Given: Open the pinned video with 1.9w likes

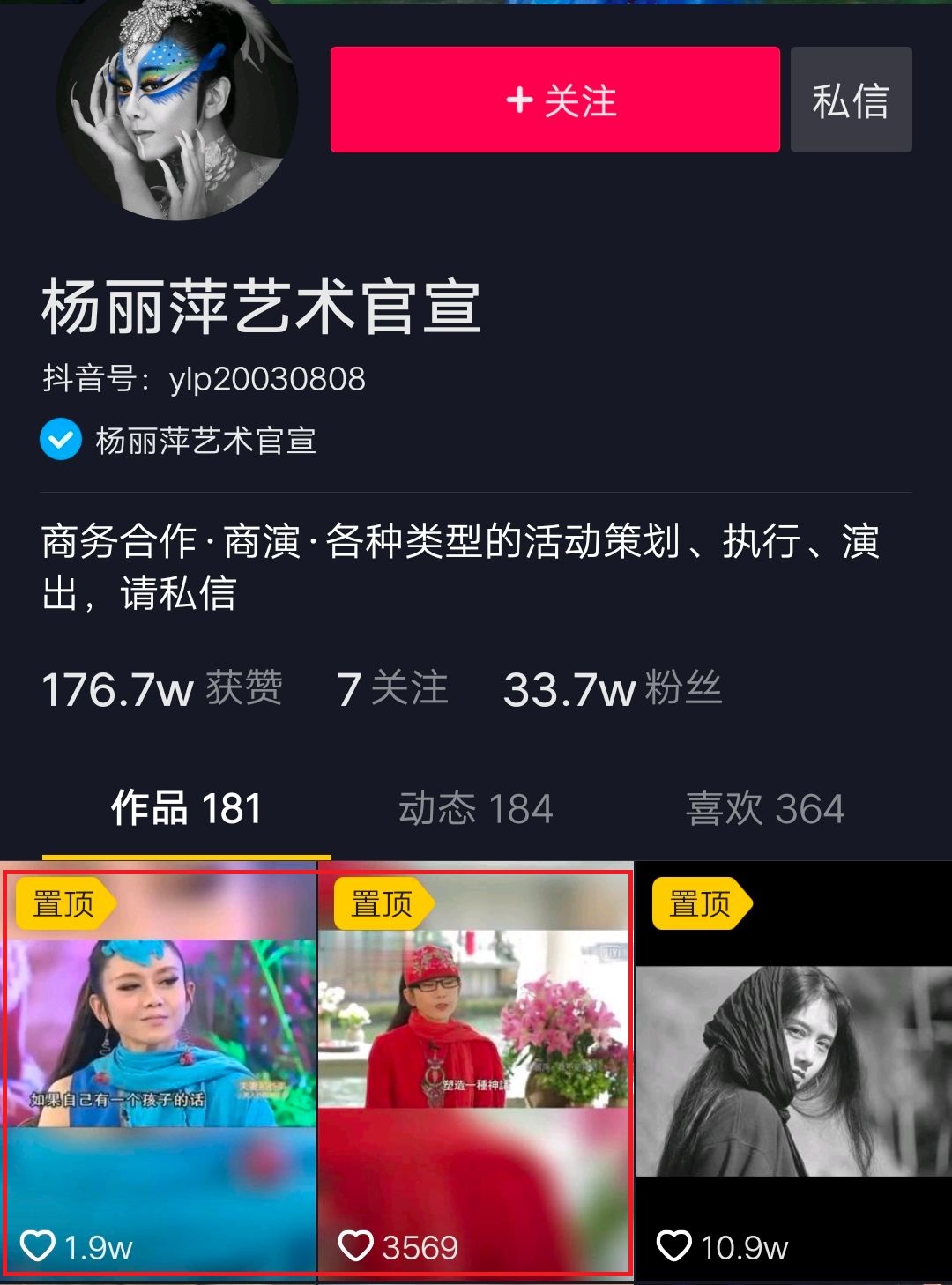Looking at the screenshot, I should [159, 1072].
